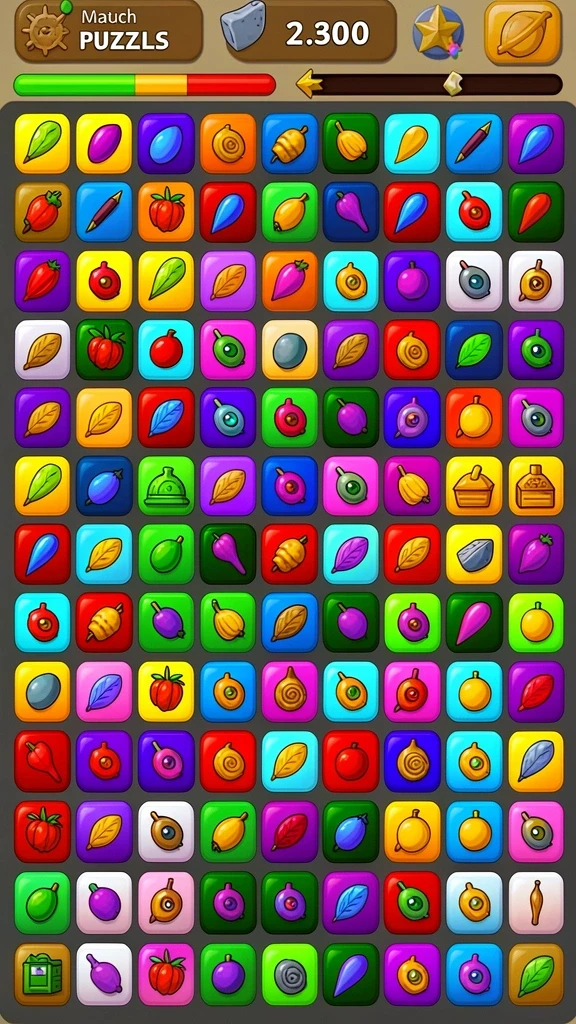576x1024 pixels.
Task: Tap the white tile with the brown stick
Action: point(536,903)
